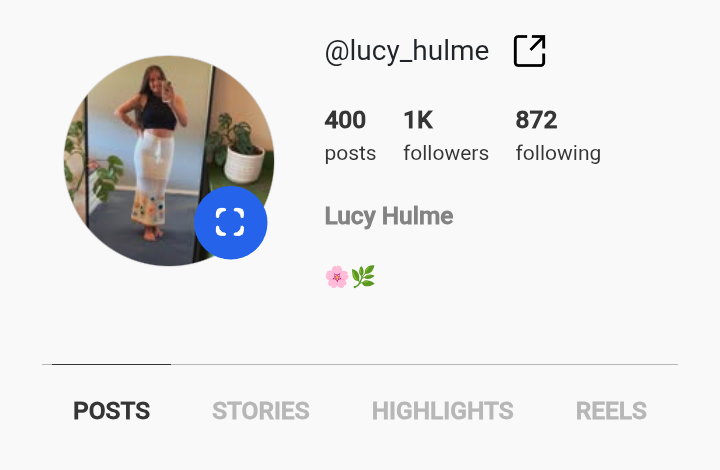
Task: Switch to the Reels tab
Action: tap(610, 411)
